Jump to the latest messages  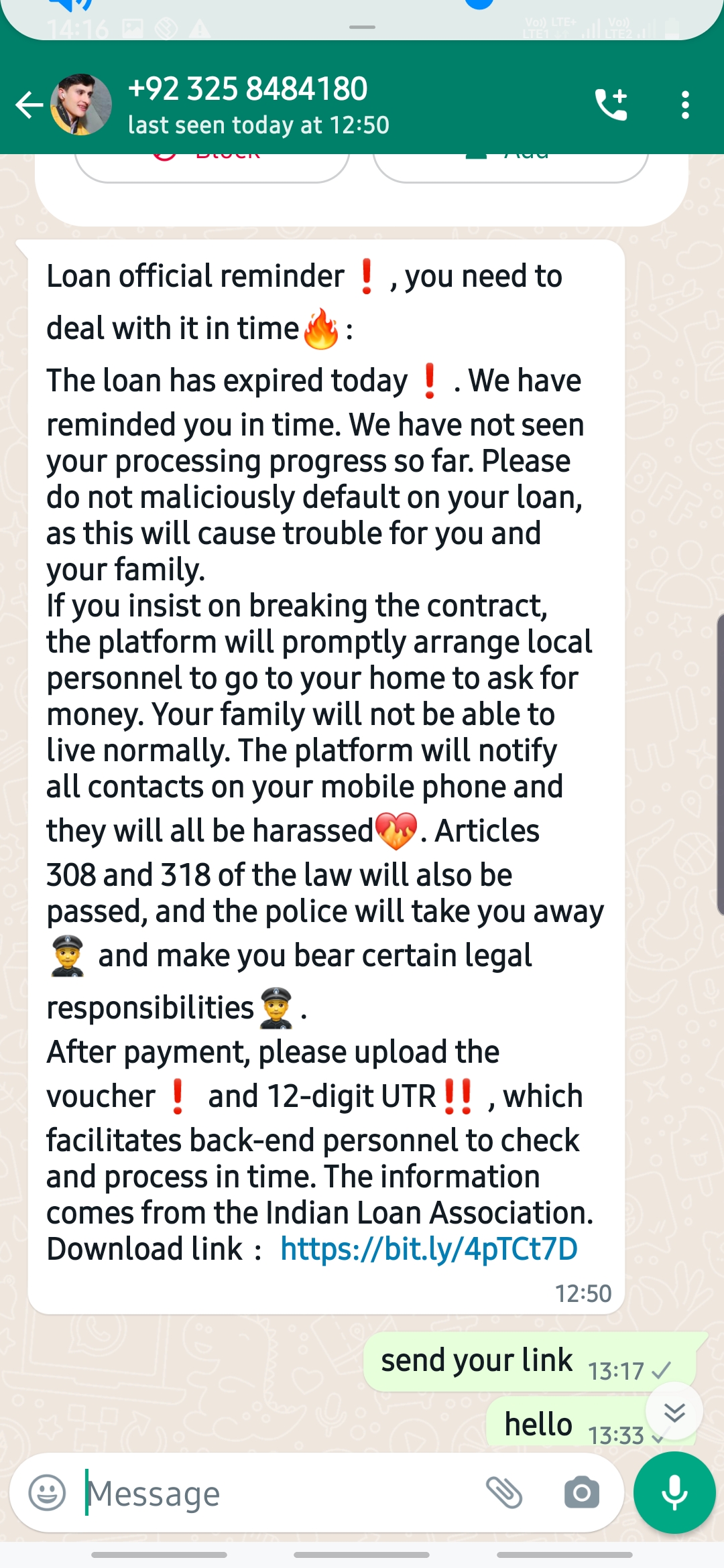674,1412
